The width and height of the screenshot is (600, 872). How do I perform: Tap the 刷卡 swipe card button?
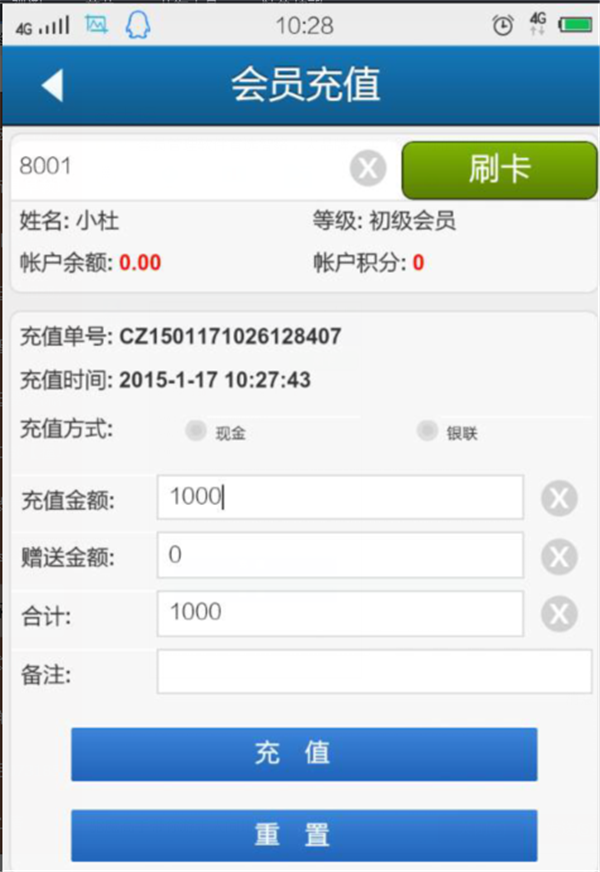tap(499, 170)
